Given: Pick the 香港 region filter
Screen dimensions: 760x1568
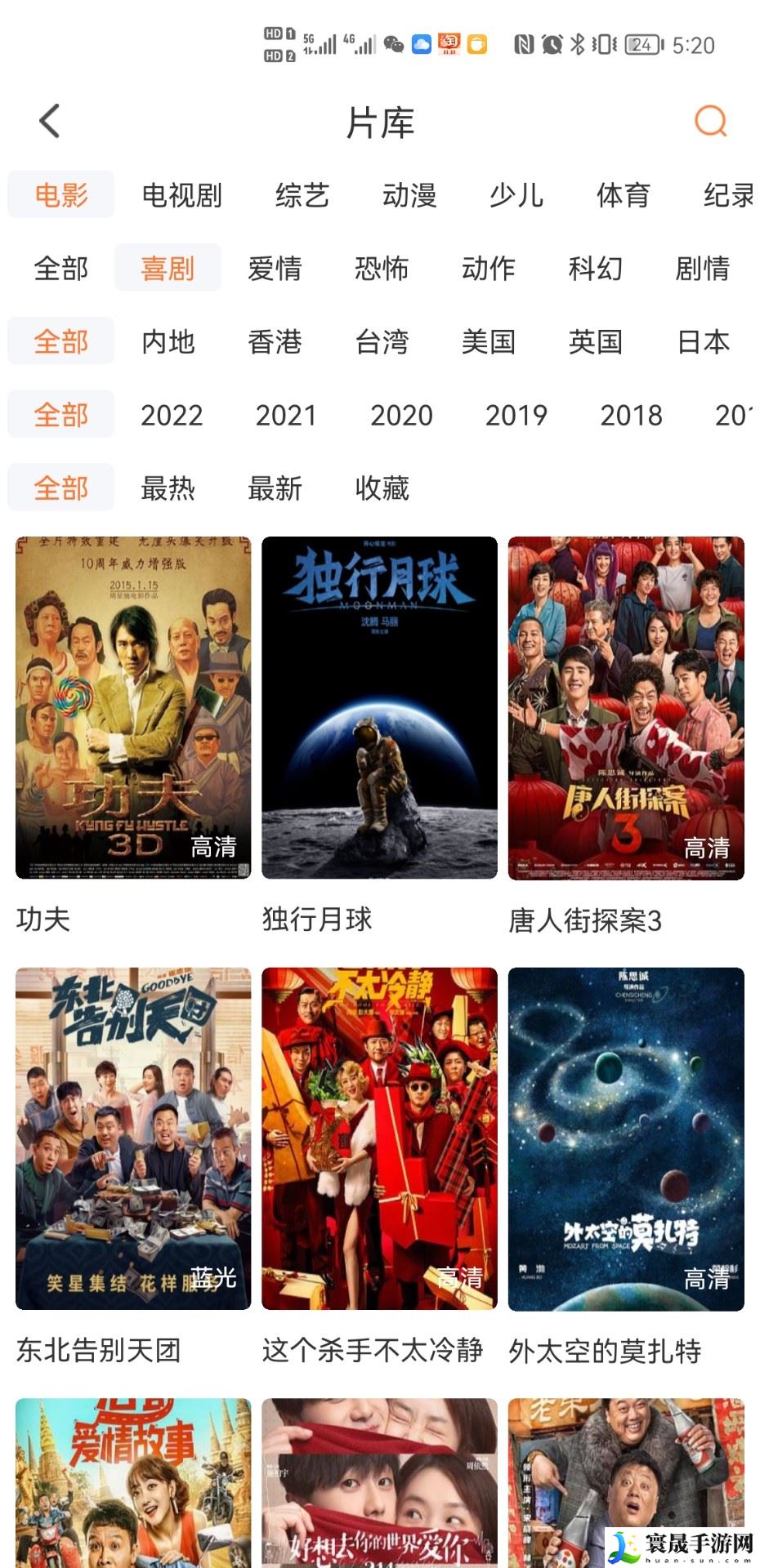Looking at the screenshot, I should 275,341.
